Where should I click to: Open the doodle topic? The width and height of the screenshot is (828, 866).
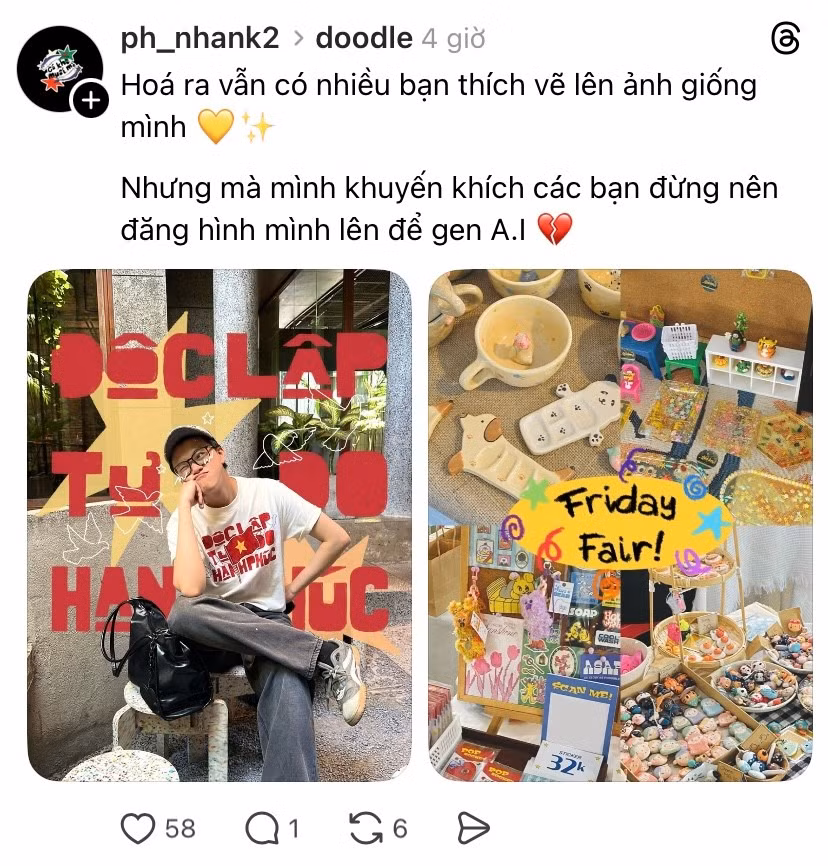coord(364,39)
